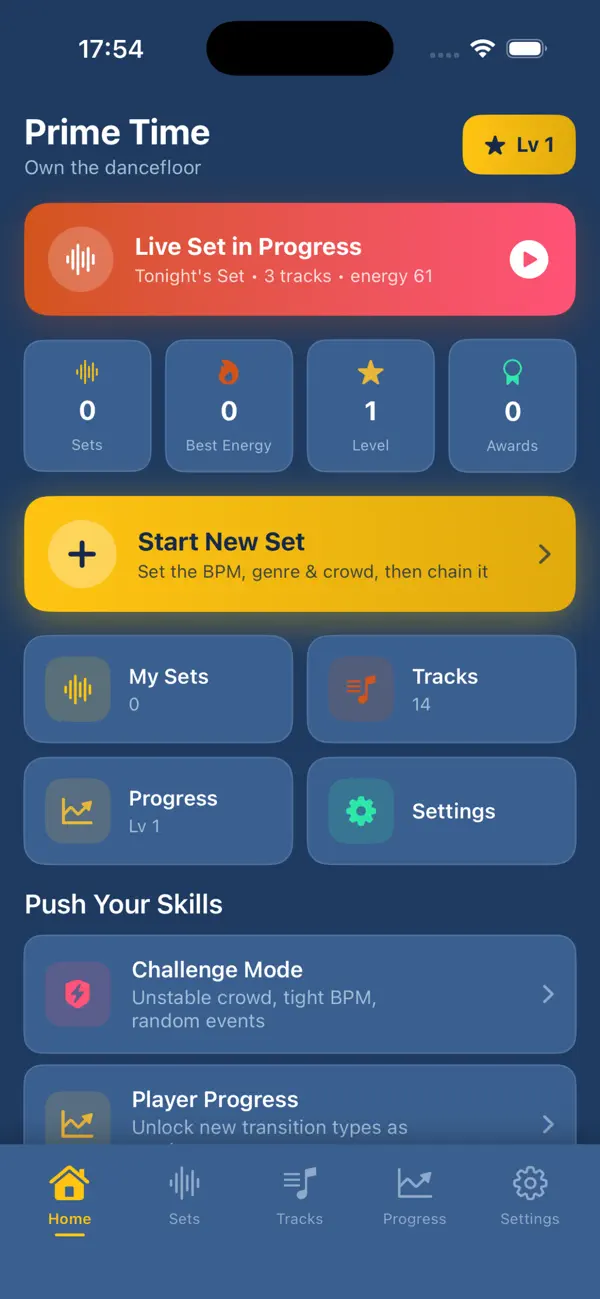Screen dimensions: 600x1299
Task: Open the Progress Lv 1 card
Action: (x=158, y=811)
